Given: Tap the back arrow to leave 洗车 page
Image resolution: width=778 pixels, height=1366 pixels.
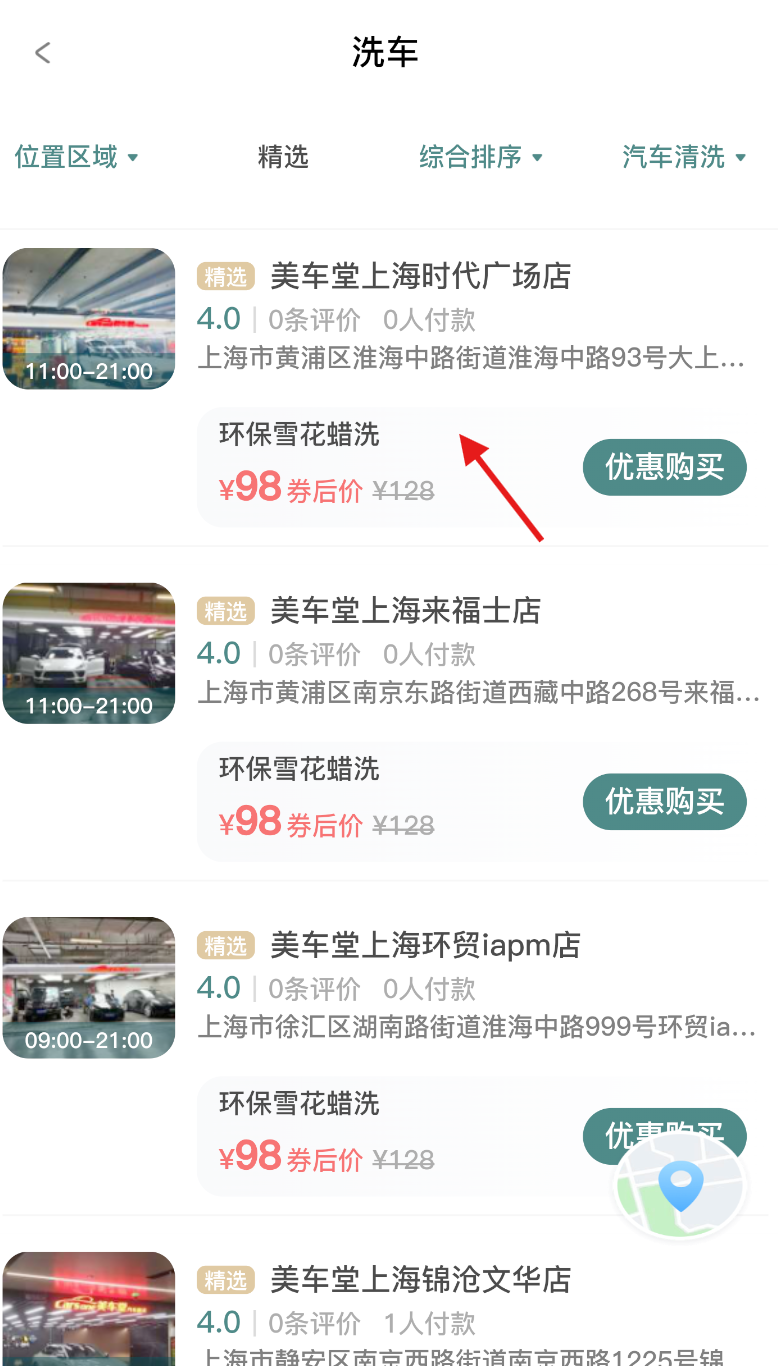Looking at the screenshot, I should 42,52.
